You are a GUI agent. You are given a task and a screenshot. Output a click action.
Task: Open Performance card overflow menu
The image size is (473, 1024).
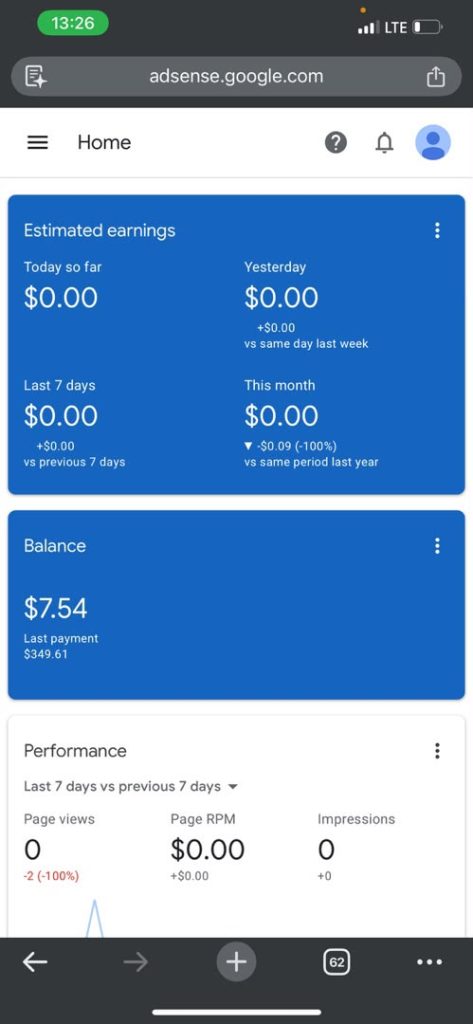[x=437, y=751]
